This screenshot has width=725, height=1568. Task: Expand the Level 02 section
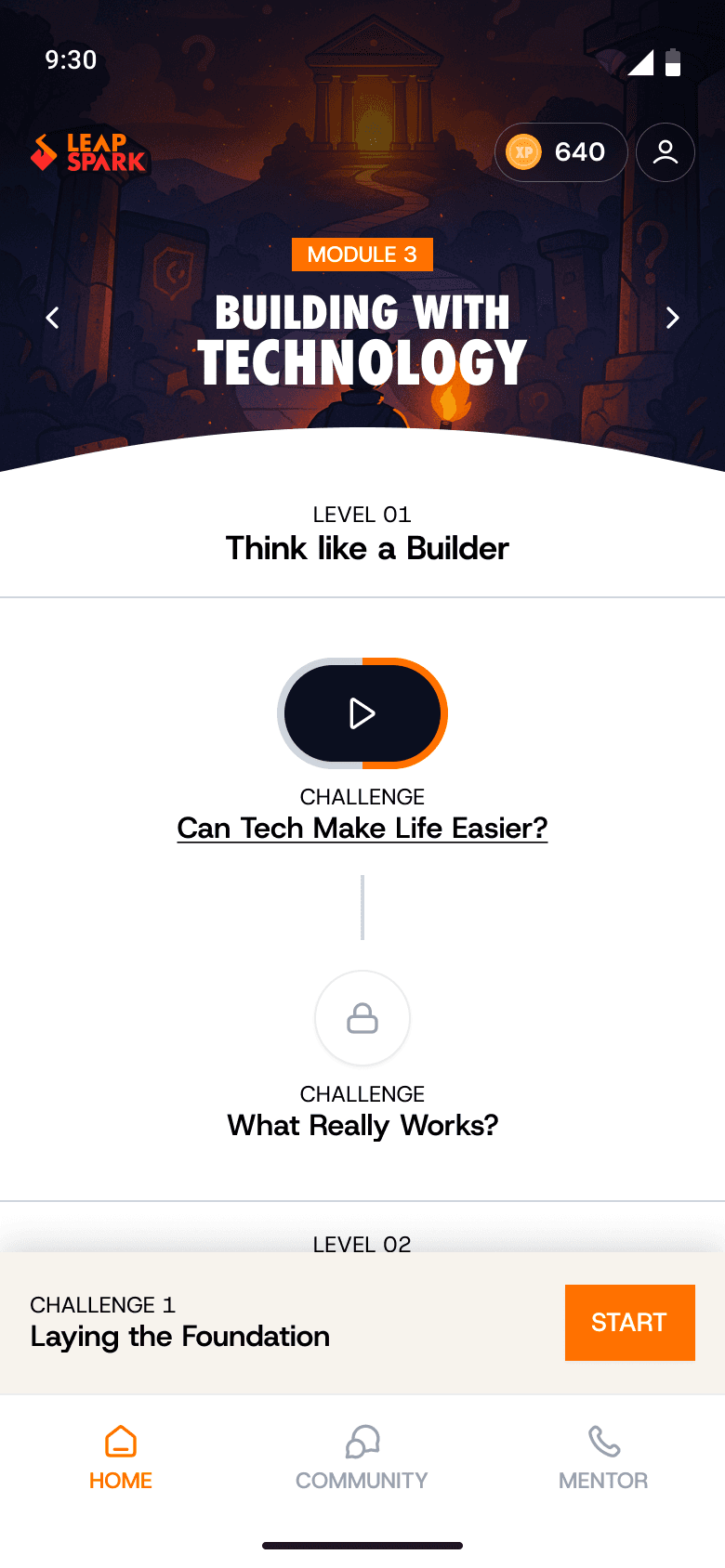(x=362, y=1245)
